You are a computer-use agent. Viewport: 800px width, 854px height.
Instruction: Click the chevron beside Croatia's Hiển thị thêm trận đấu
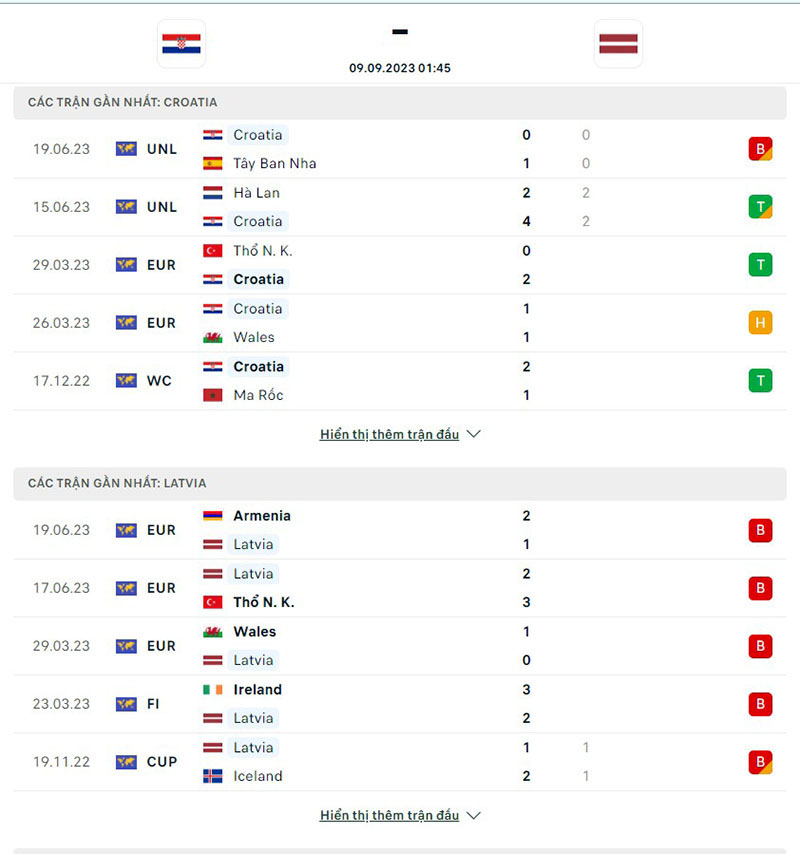(471, 434)
